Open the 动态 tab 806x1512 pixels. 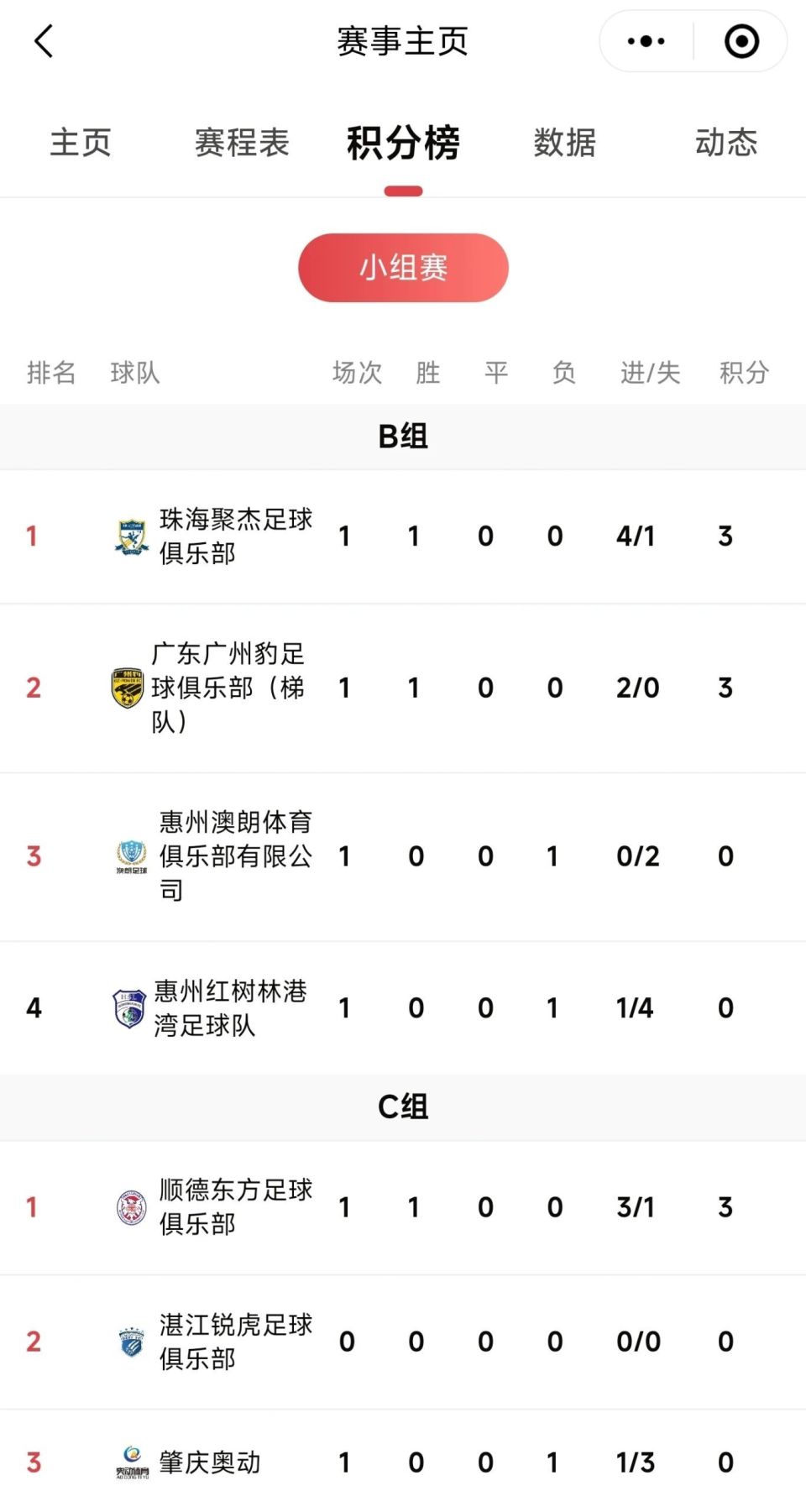[725, 143]
